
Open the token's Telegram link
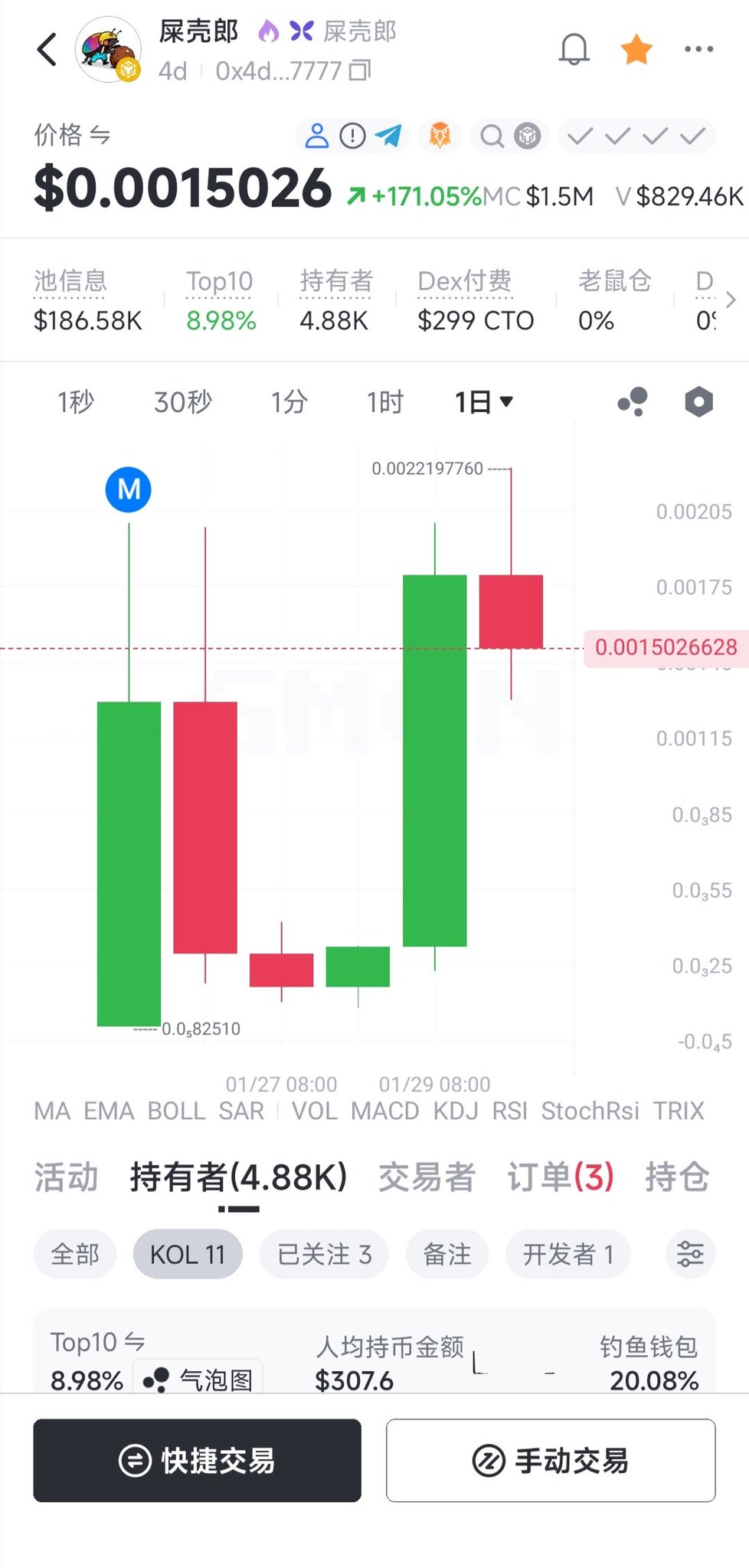pyautogui.click(x=389, y=136)
